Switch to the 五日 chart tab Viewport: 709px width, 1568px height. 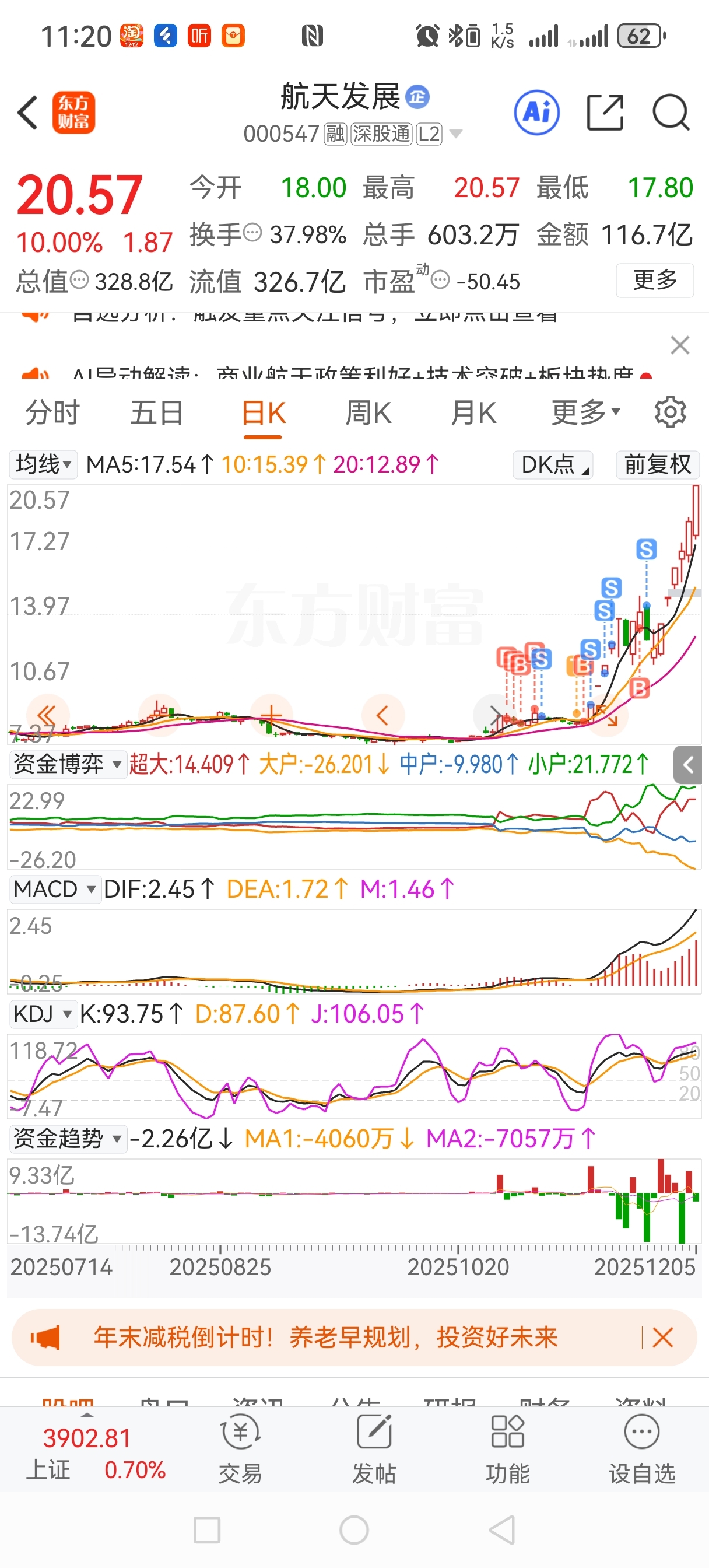pyautogui.click(x=156, y=412)
